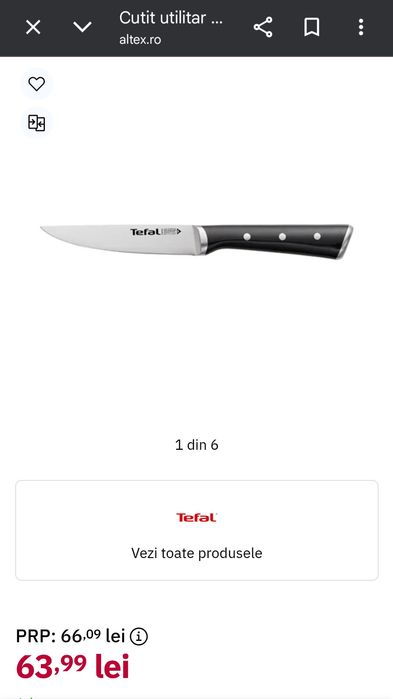Add the product to compare list
The width and height of the screenshot is (393, 699).
[x=37, y=123]
